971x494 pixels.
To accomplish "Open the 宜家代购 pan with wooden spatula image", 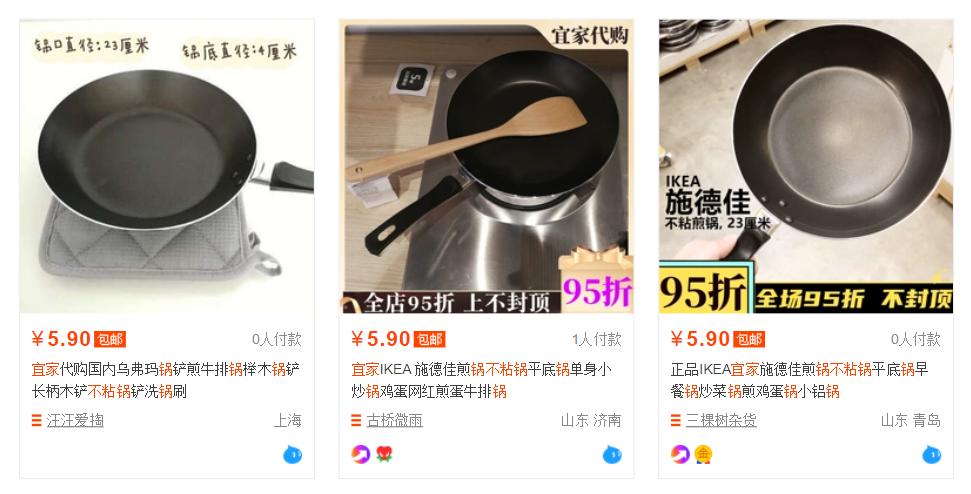I will click(x=486, y=166).
